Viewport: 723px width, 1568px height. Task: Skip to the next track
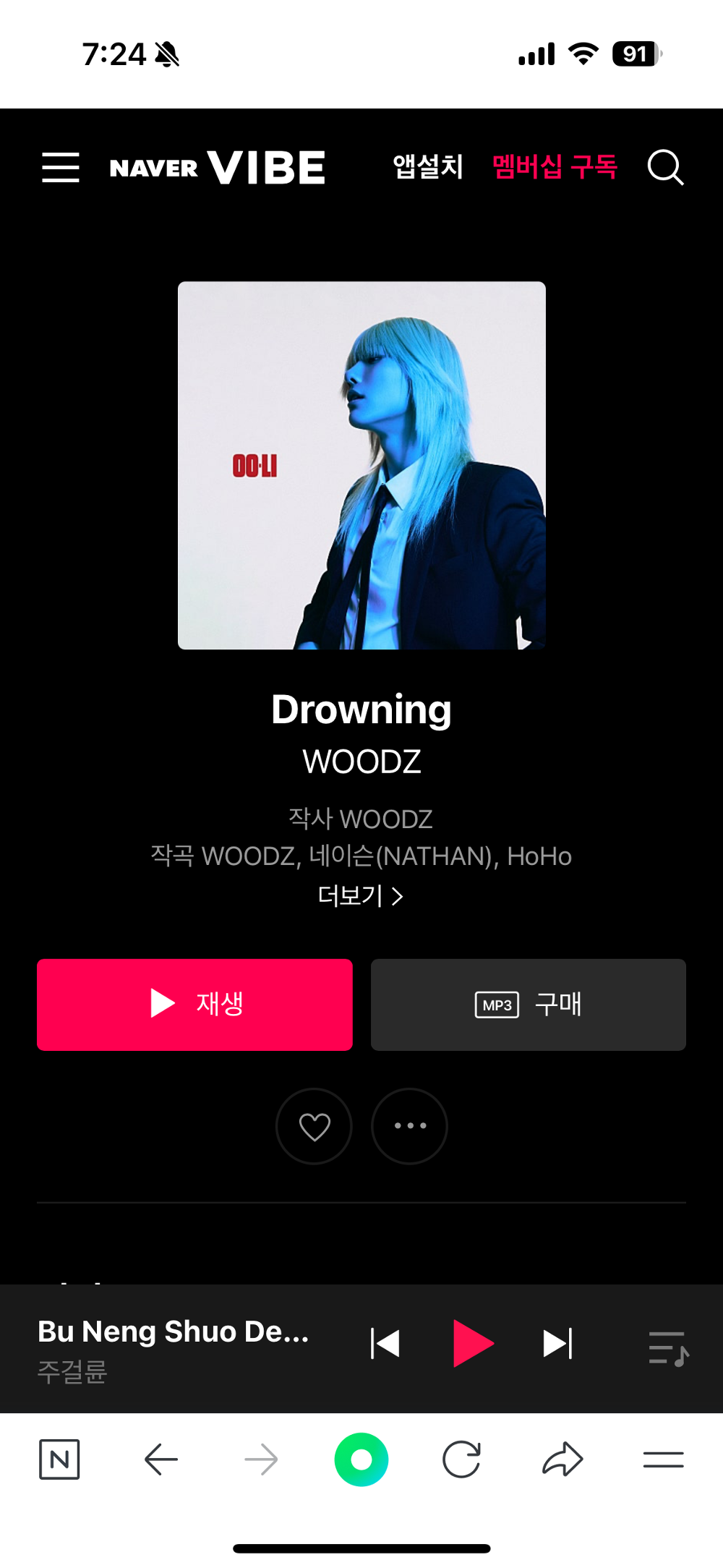(557, 1344)
